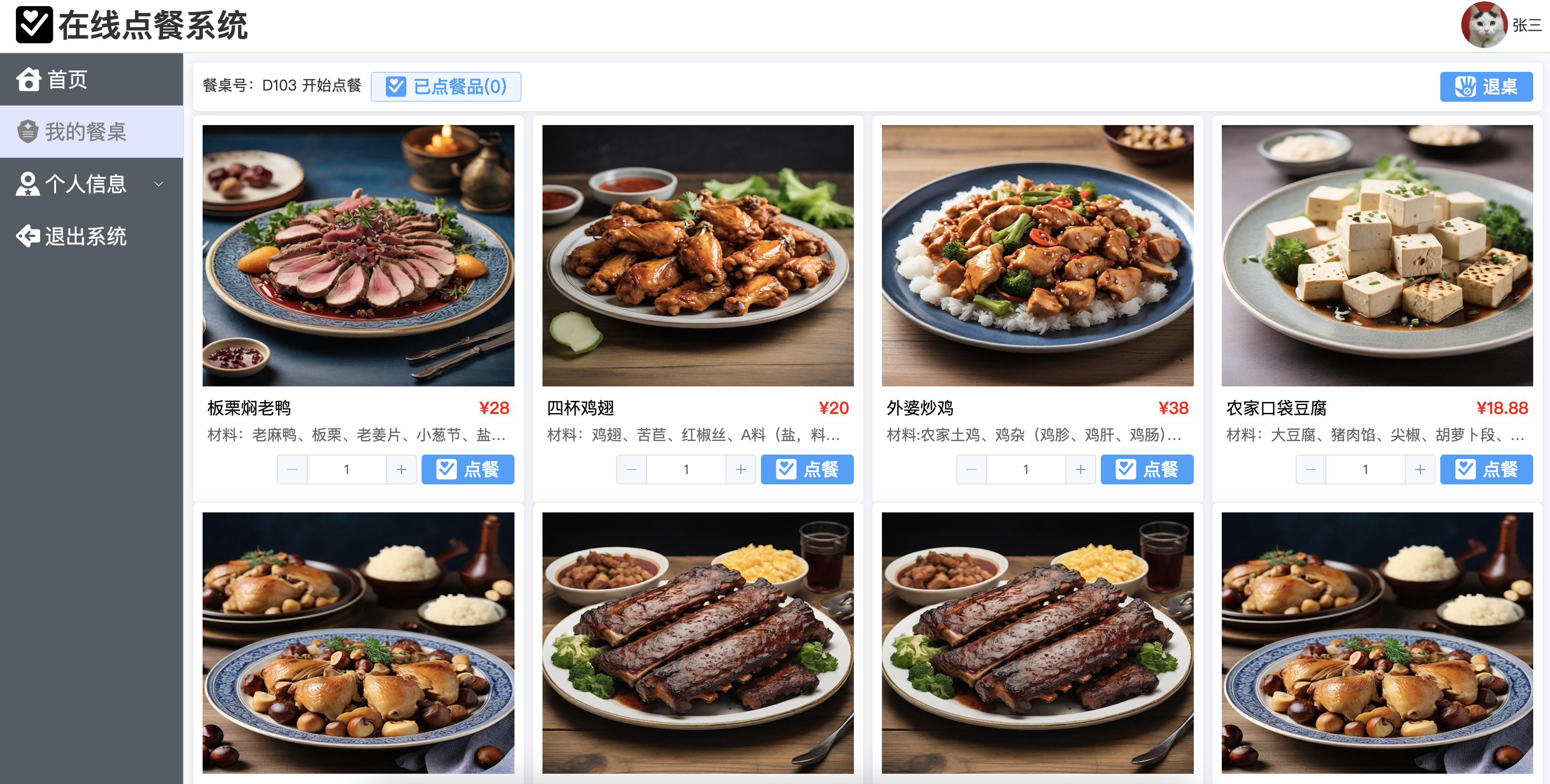The width and height of the screenshot is (1550, 784).
Task: Open the 板栗焖老鸭 dish image
Action: [x=358, y=255]
